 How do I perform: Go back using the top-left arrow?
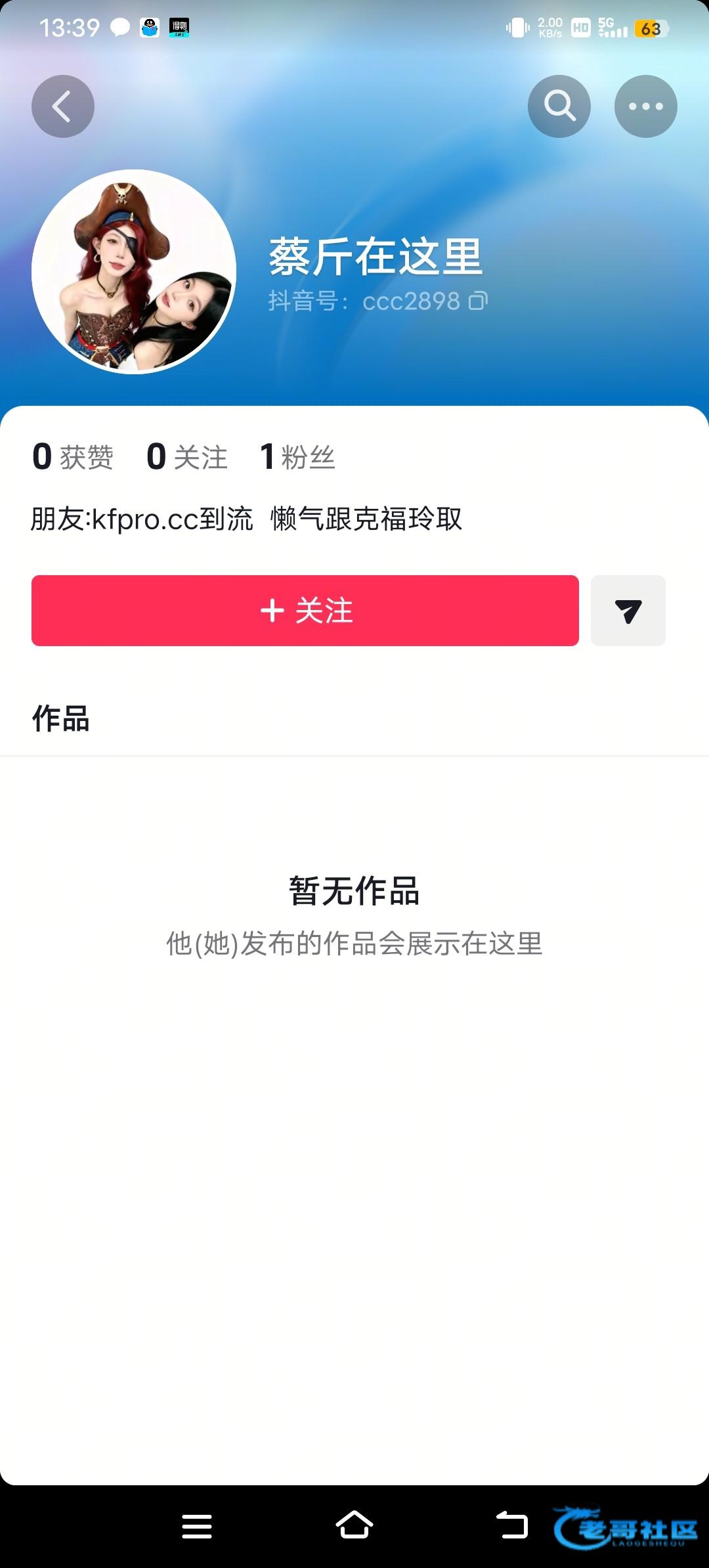(63, 106)
